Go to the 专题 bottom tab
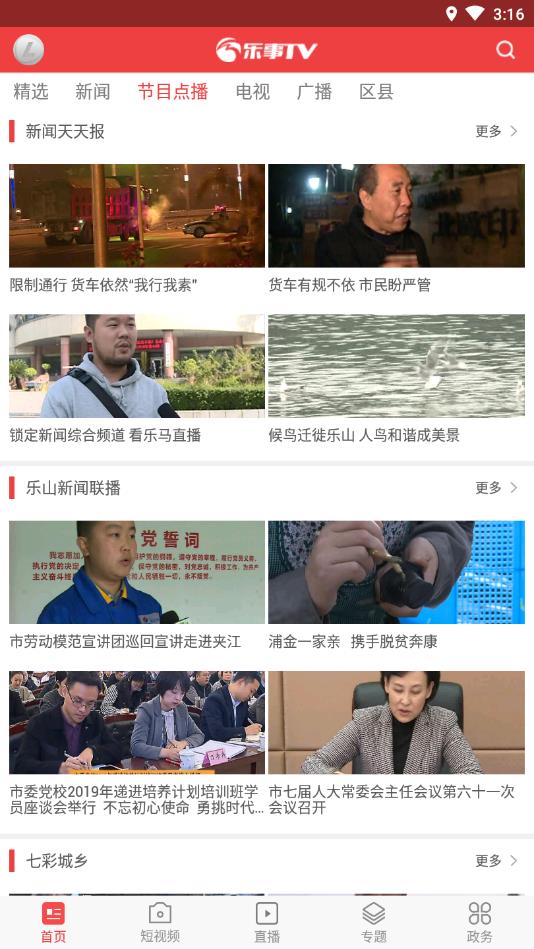The width and height of the screenshot is (534, 949). [x=374, y=922]
